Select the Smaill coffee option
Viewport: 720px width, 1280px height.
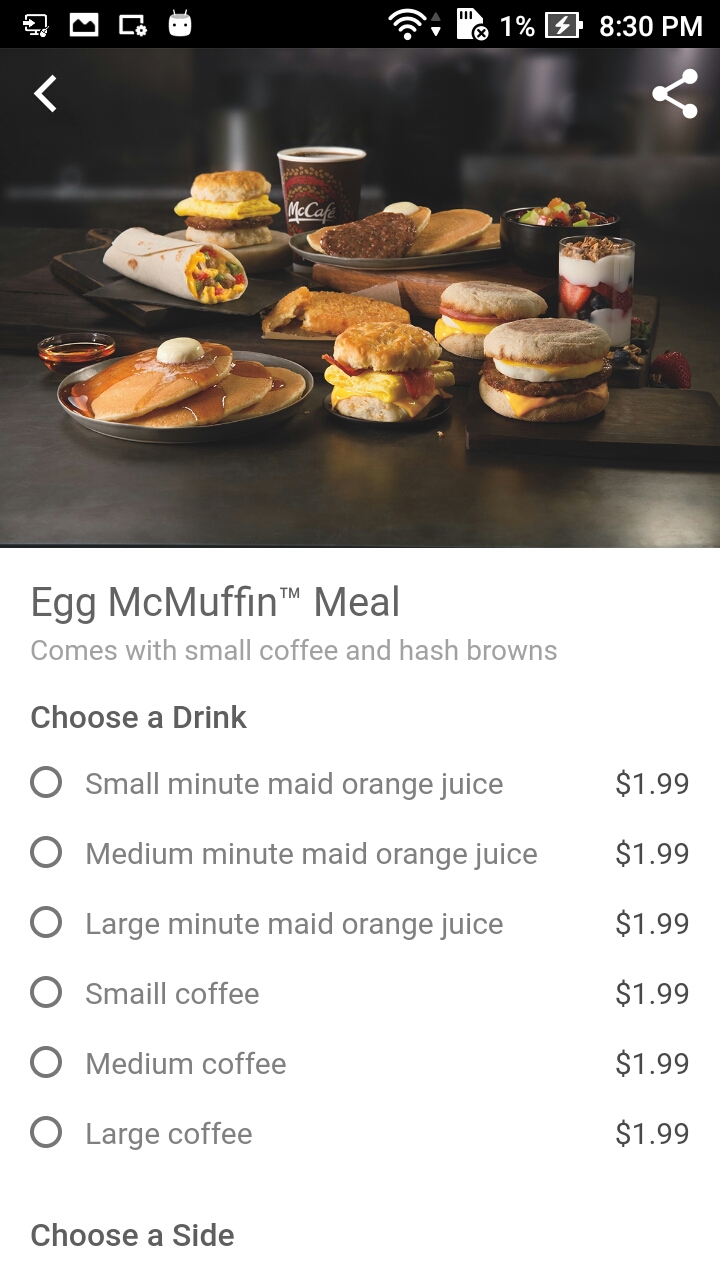[x=46, y=993]
